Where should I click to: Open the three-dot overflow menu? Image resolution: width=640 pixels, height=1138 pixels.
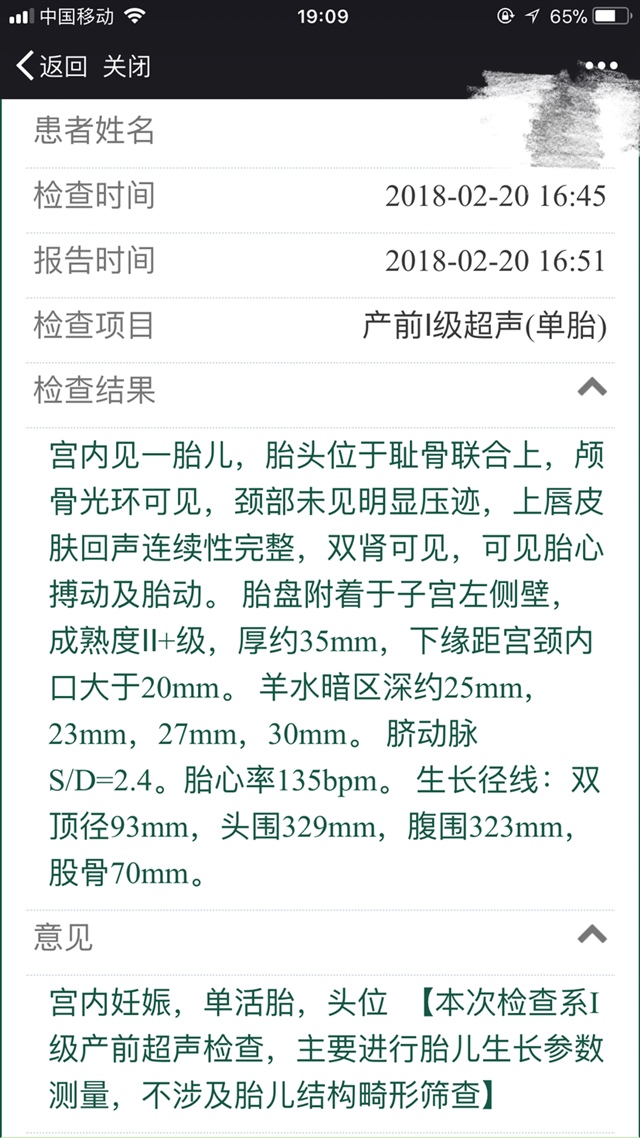(x=602, y=66)
